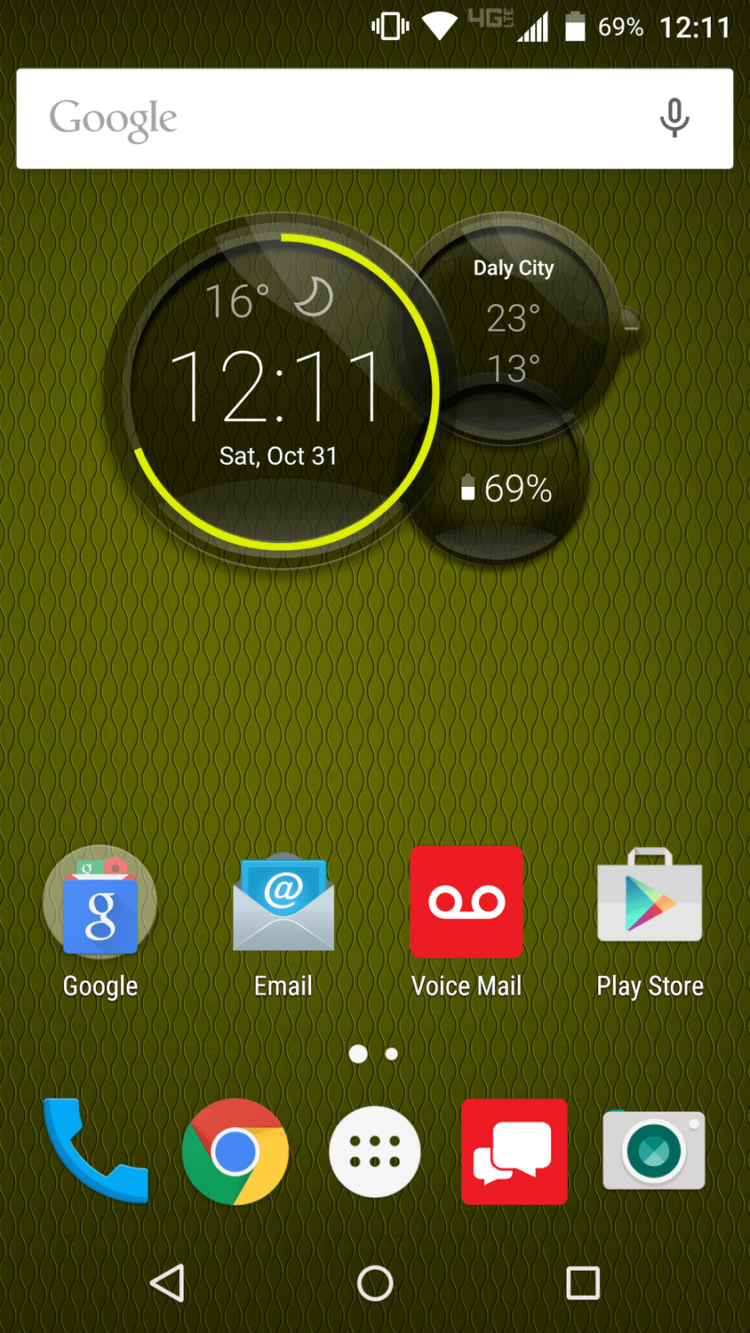This screenshot has width=750, height=1333.
Task: Open the clock widget showing 12:11
Action: [275, 390]
